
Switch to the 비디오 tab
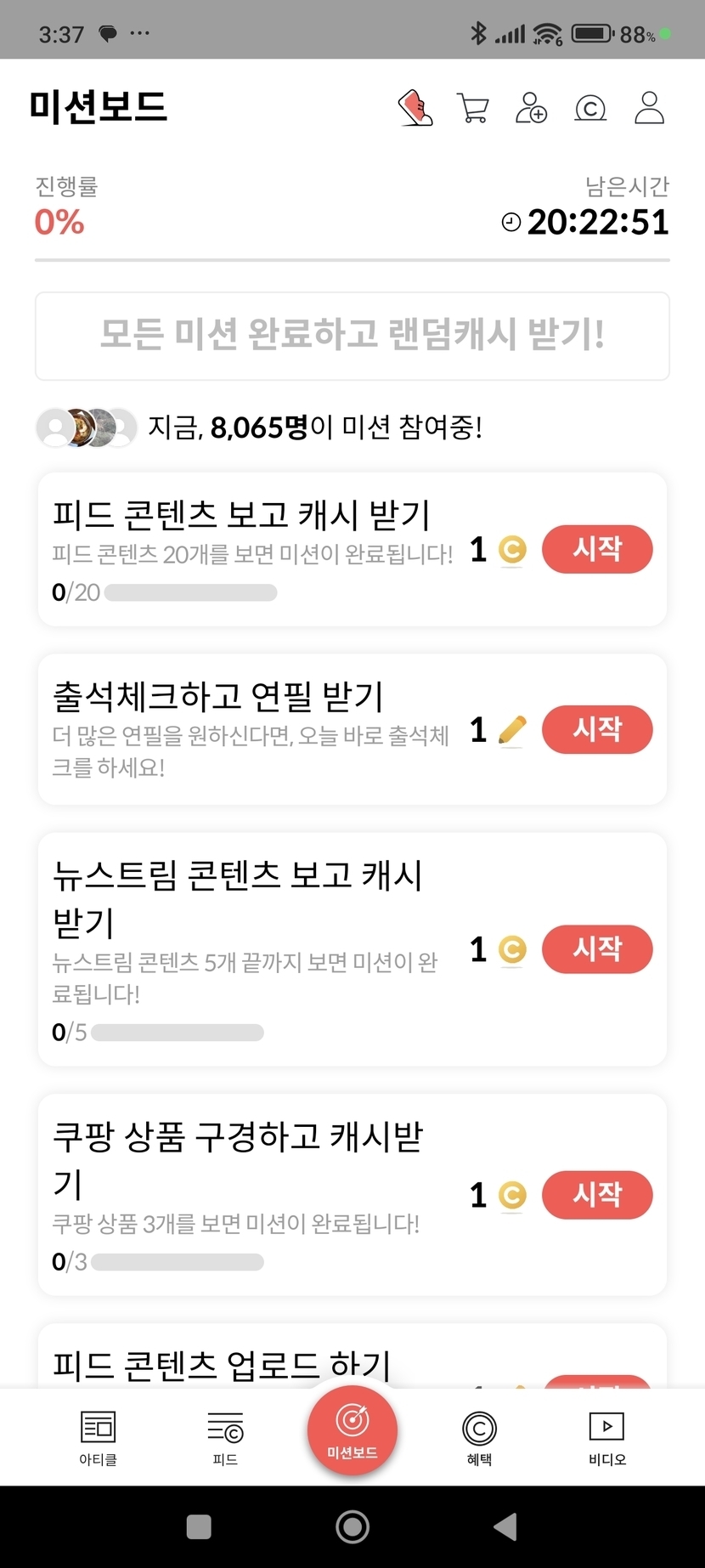click(x=606, y=1438)
